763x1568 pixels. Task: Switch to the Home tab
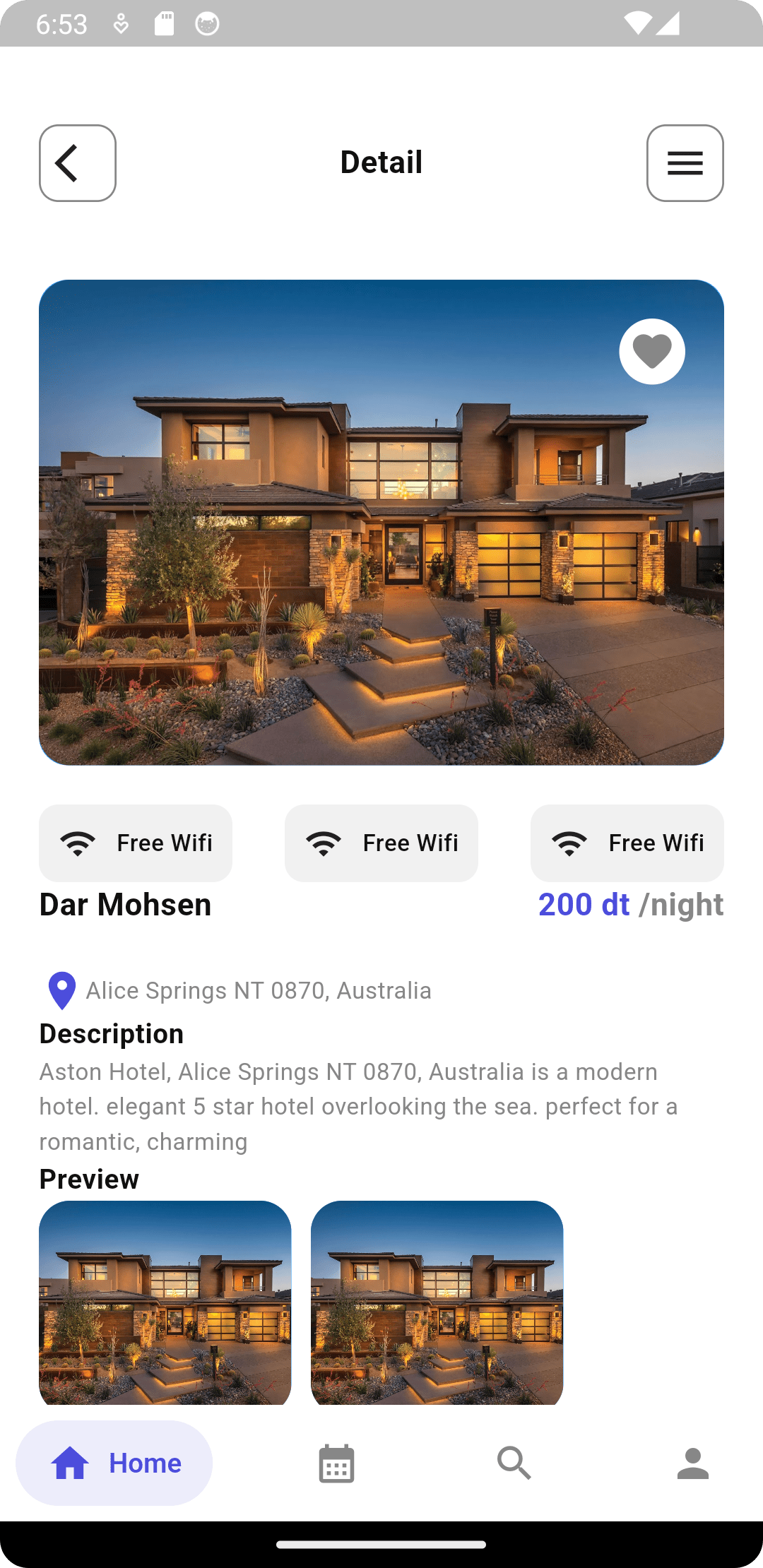(114, 1463)
